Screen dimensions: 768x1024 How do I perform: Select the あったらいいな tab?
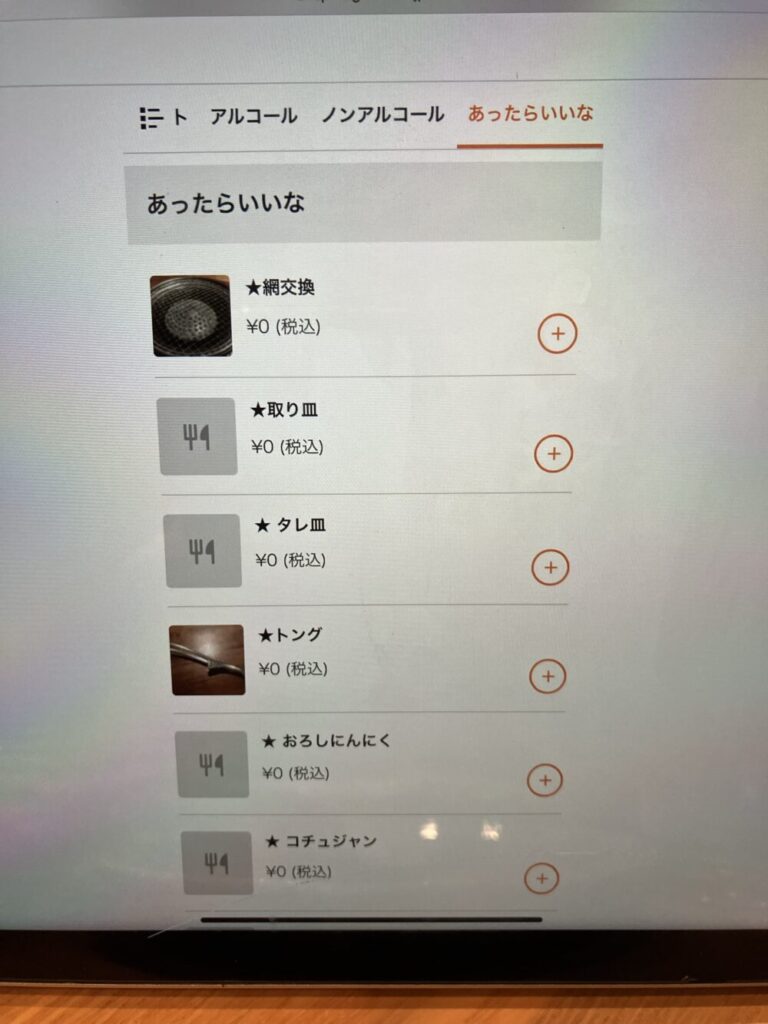point(530,113)
